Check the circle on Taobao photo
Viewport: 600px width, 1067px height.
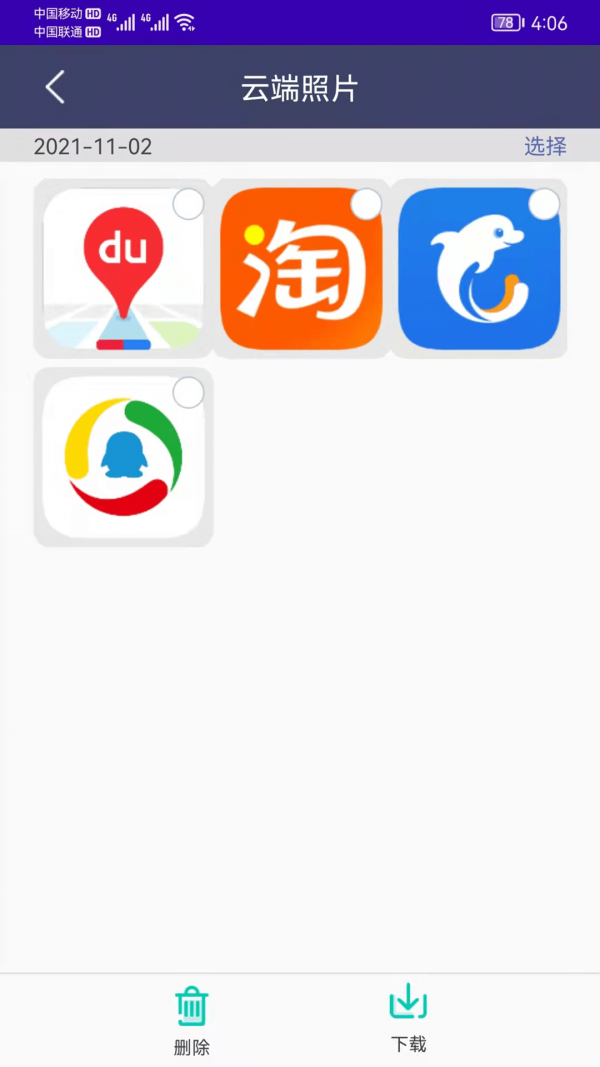point(367,204)
